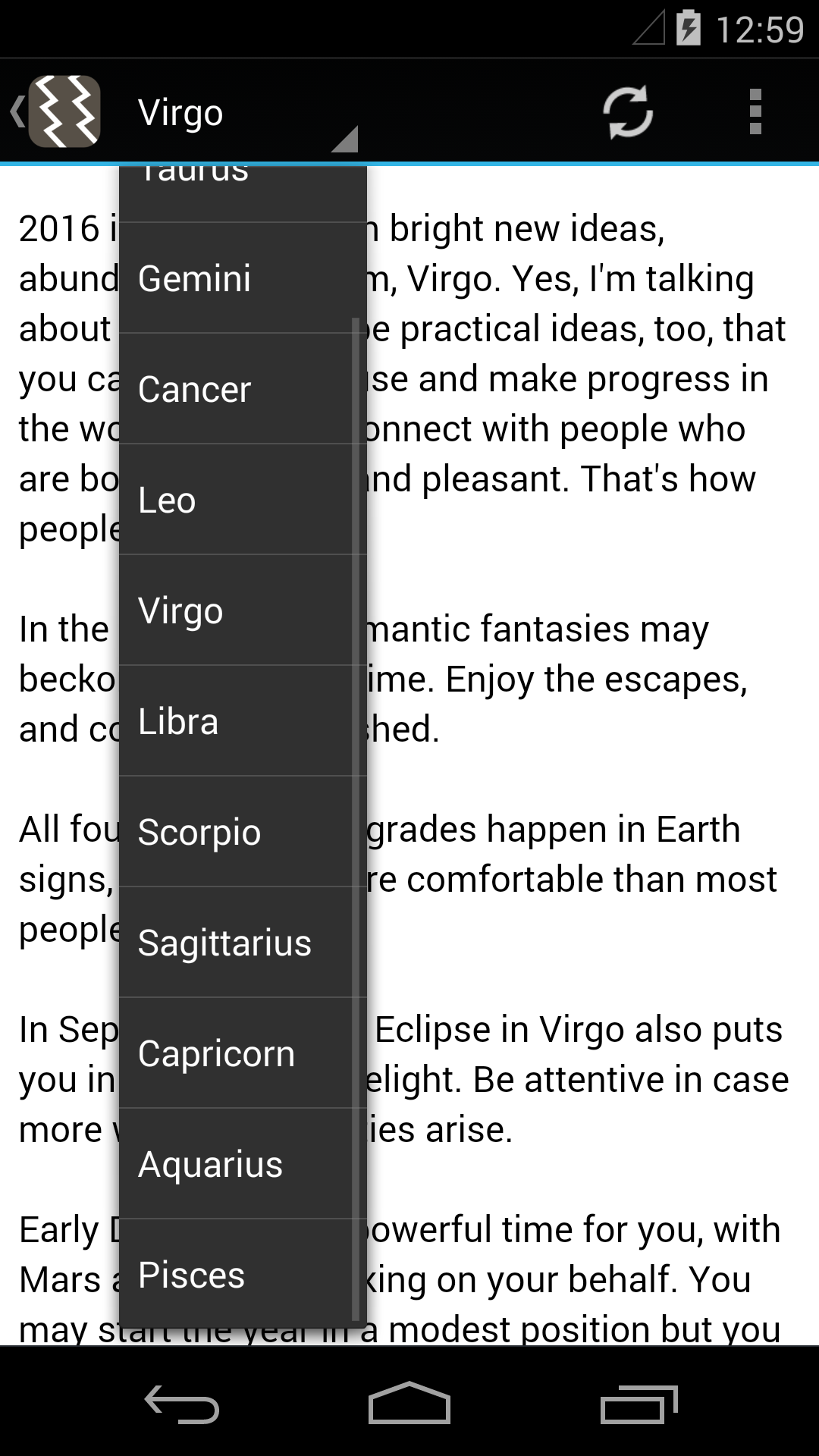819x1456 pixels.
Task: Refresh the horoscope
Action: [628, 112]
